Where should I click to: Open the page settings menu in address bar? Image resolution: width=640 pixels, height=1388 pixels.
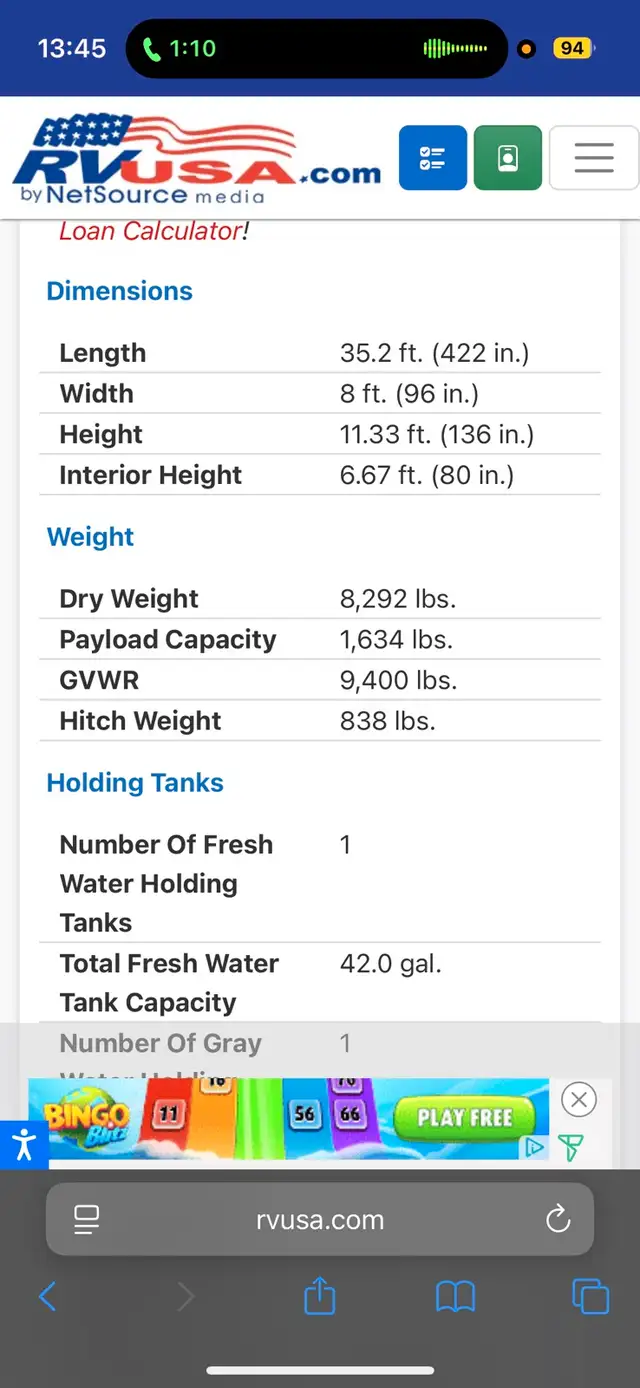(x=87, y=1219)
